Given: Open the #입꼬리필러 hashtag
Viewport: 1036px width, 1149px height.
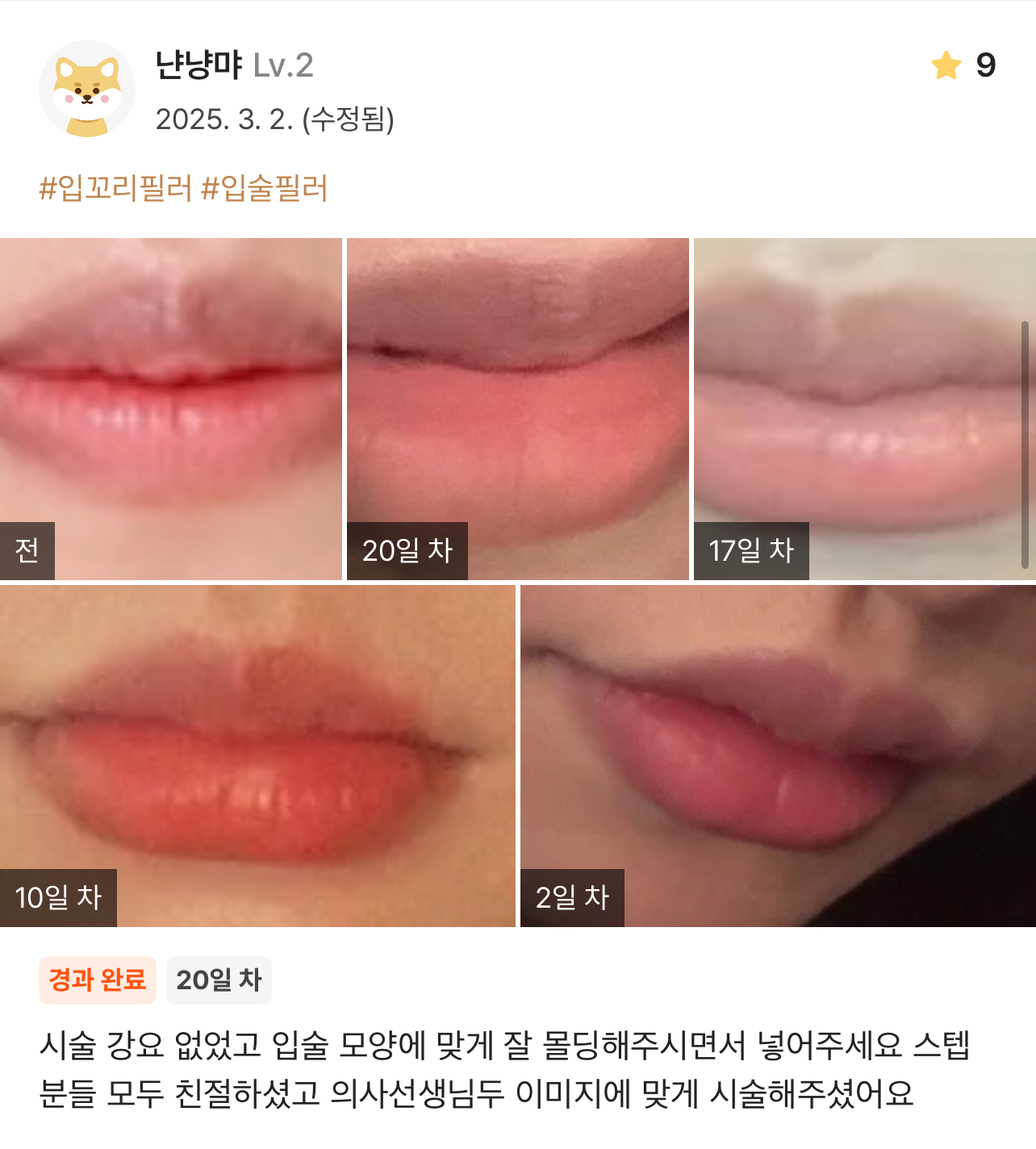Looking at the screenshot, I should pos(115,189).
